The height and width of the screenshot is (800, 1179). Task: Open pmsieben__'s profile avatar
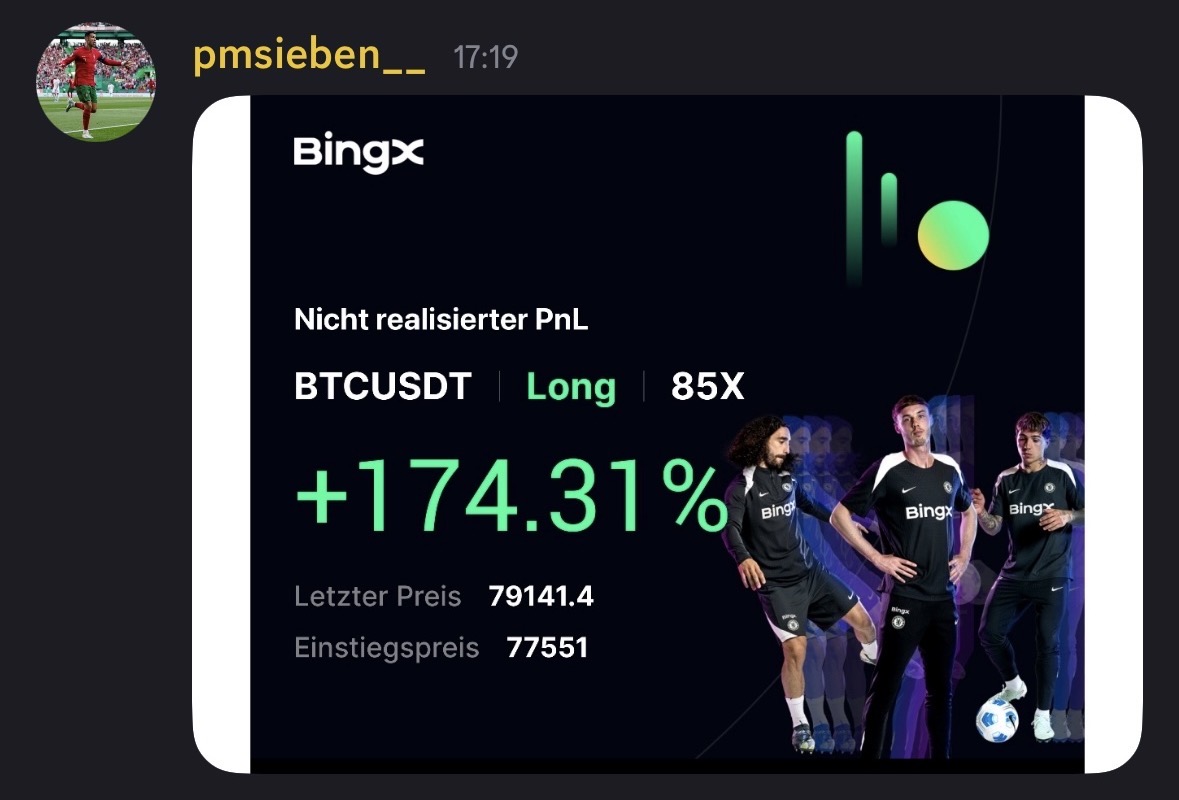coord(95,82)
